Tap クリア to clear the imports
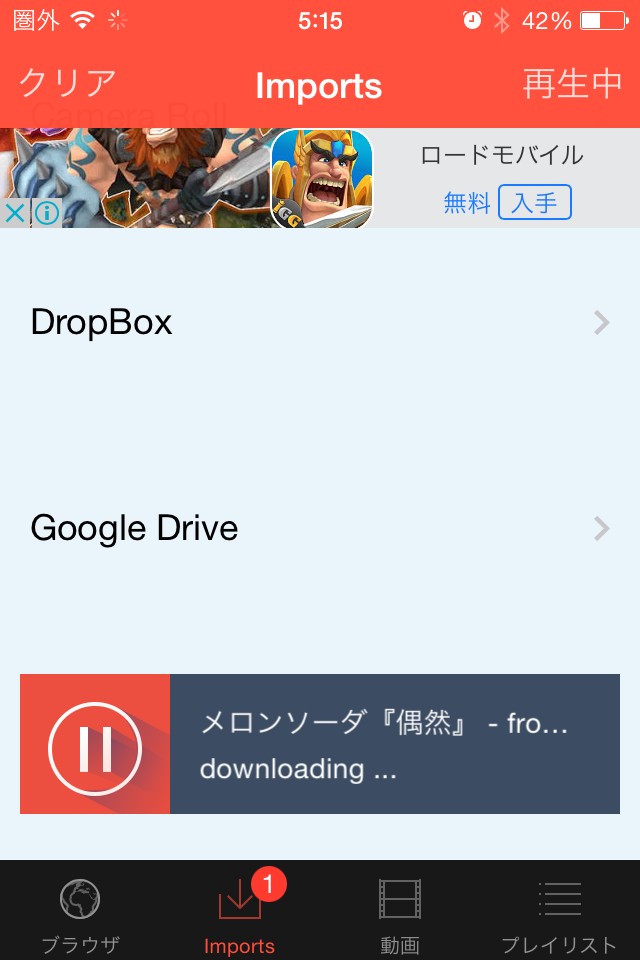 click(67, 85)
